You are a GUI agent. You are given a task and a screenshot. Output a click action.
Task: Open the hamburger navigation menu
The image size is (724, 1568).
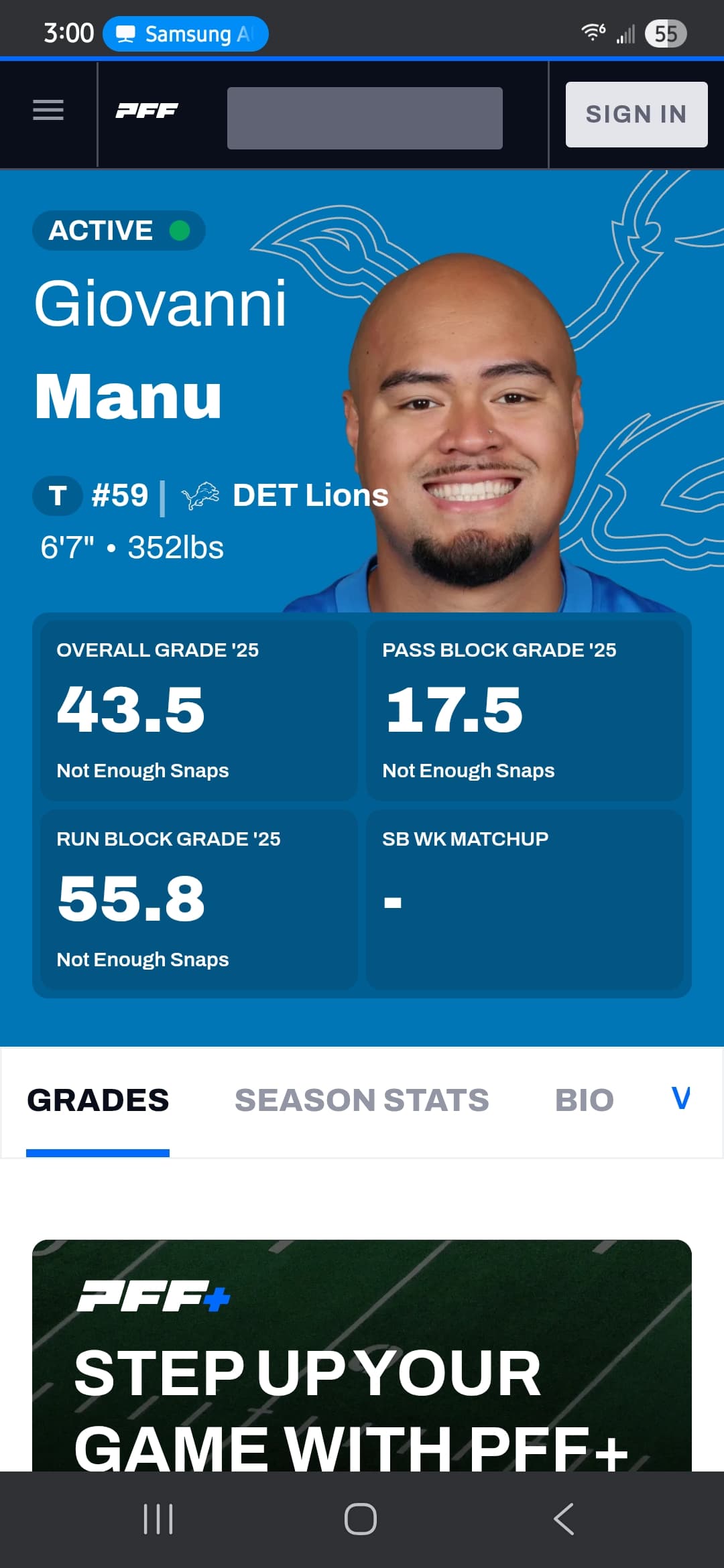click(48, 111)
